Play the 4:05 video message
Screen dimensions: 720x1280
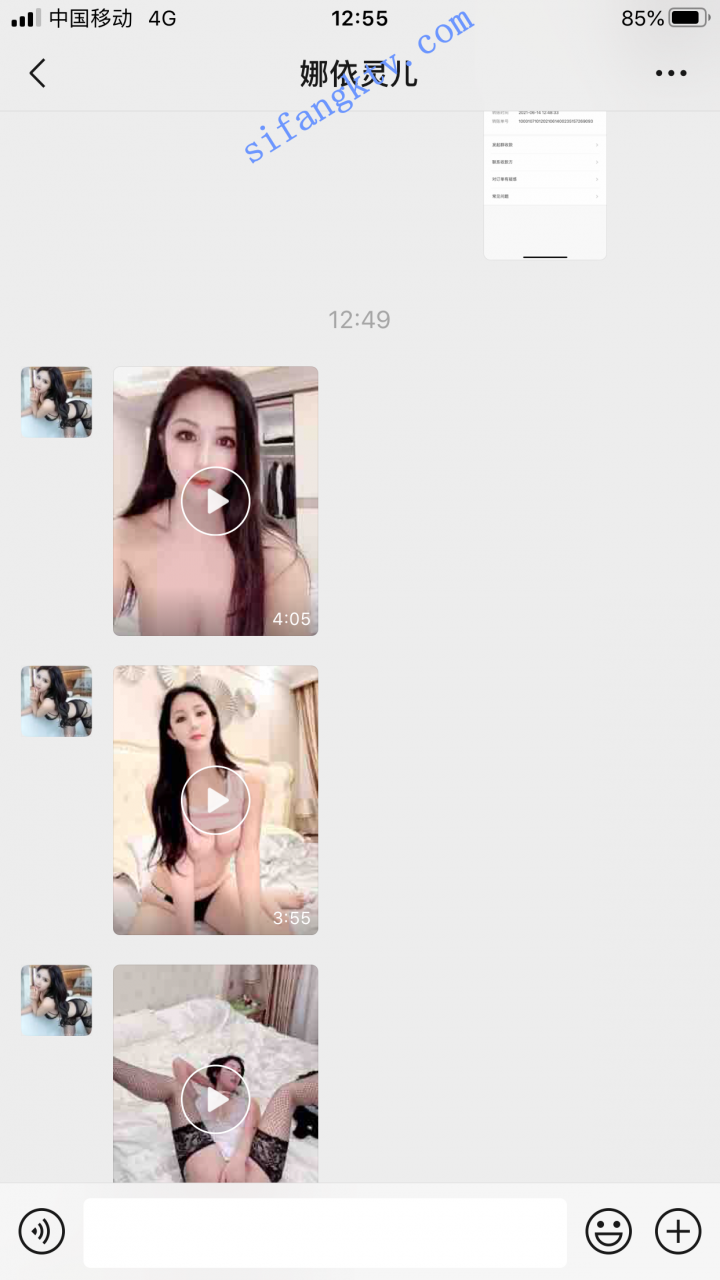point(215,501)
